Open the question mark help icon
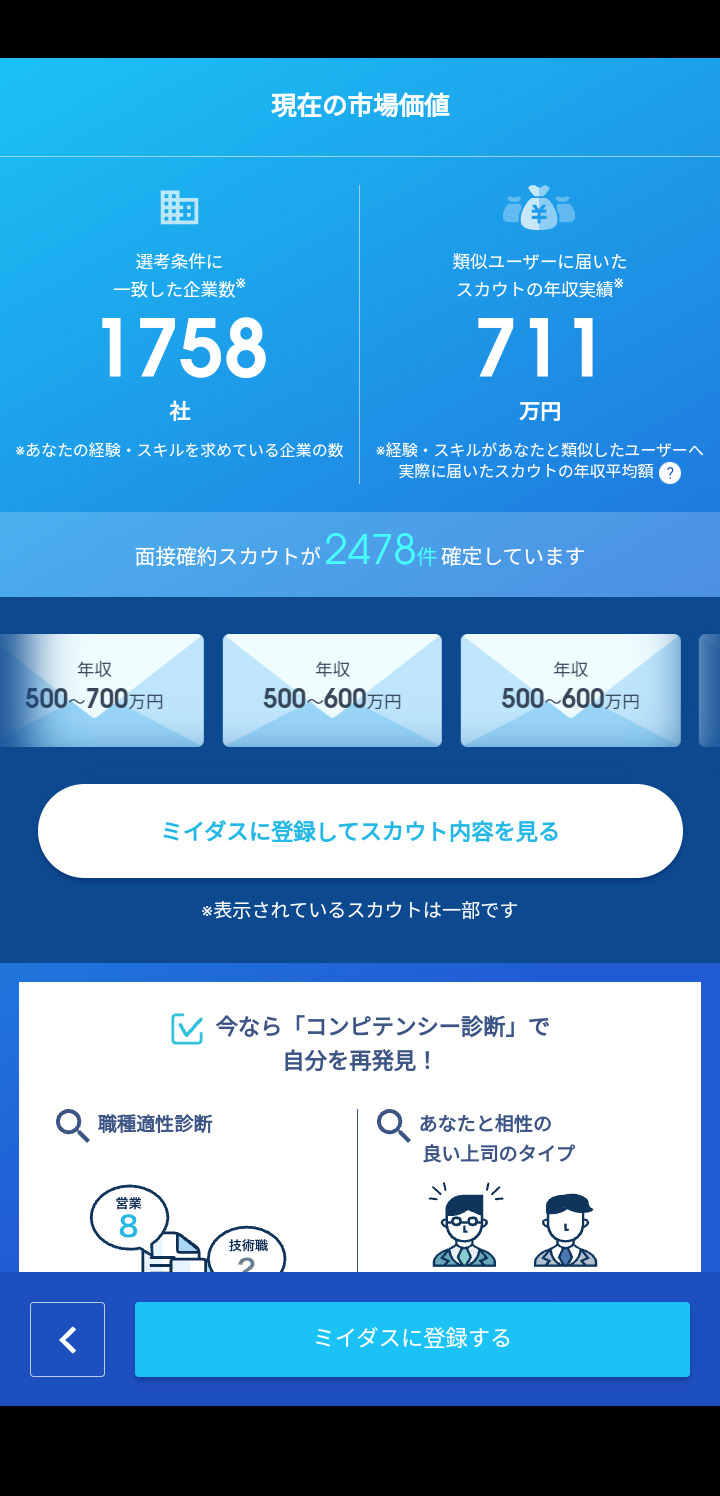Screen dimensions: 720x1496 670,473
